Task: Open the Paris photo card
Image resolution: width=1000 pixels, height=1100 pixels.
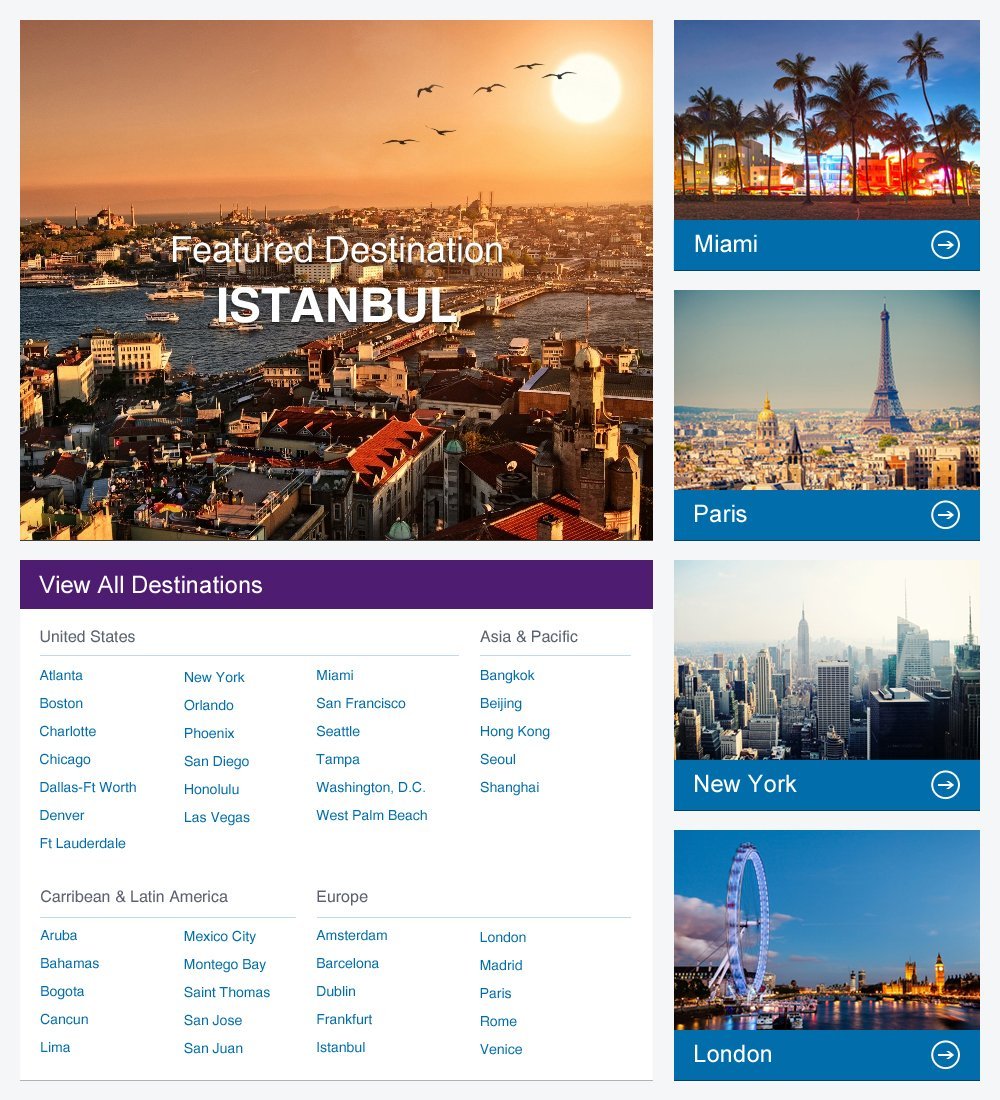Action: (x=826, y=390)
